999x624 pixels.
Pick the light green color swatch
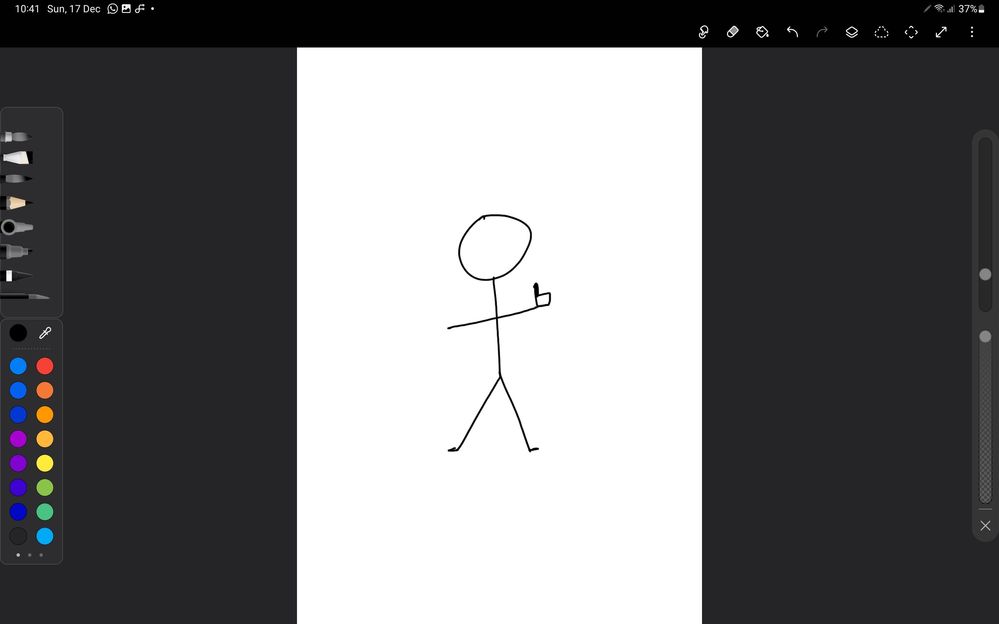coord(45,487)
